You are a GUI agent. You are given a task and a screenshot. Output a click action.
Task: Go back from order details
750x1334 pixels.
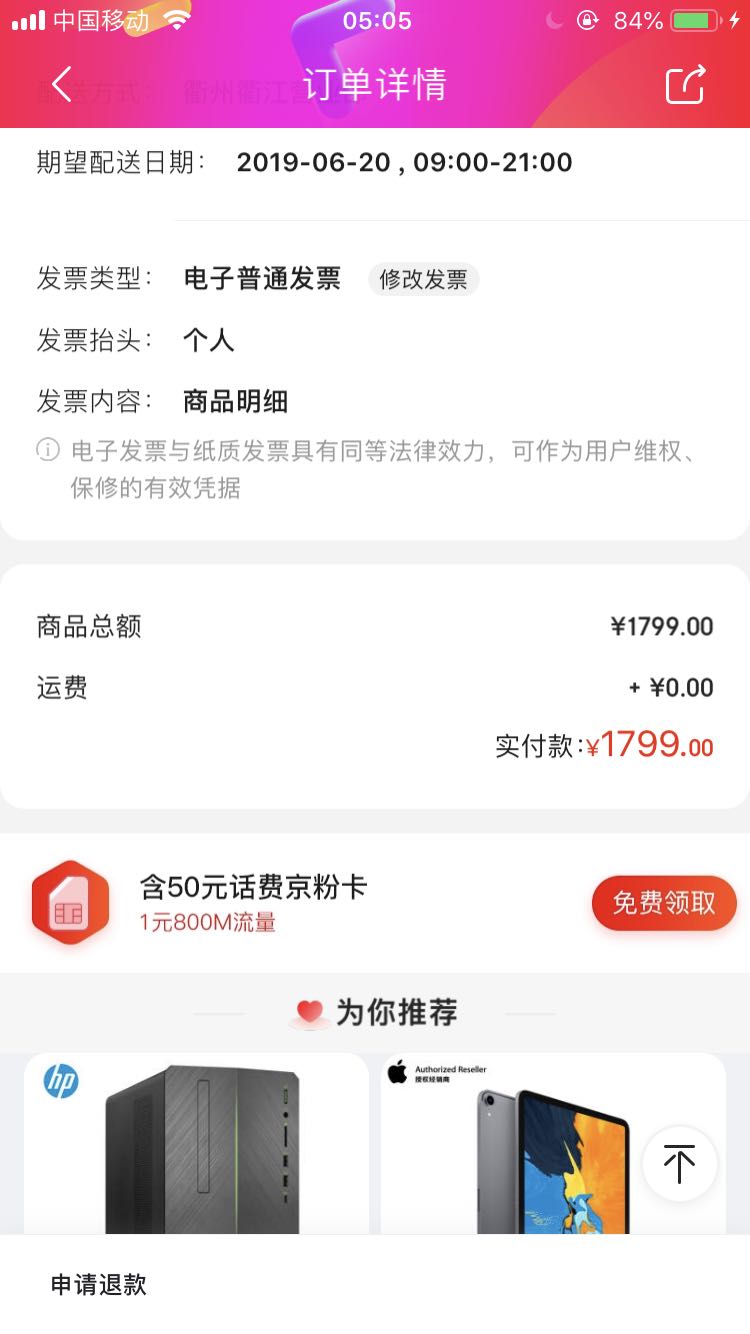(x=62, y=84)
